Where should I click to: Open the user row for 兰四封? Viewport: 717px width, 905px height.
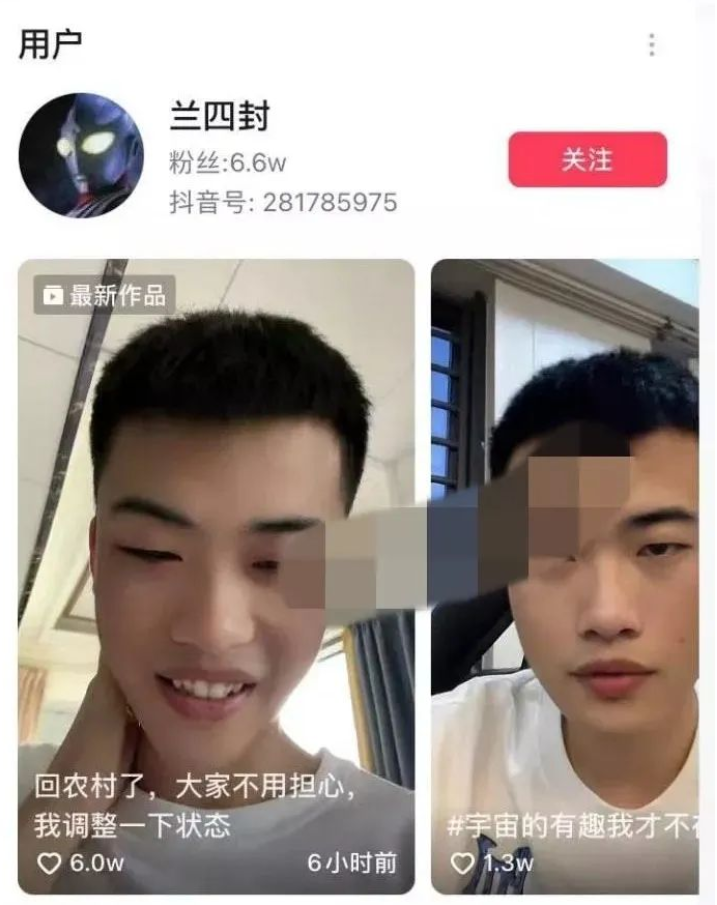tap(284, 160)
